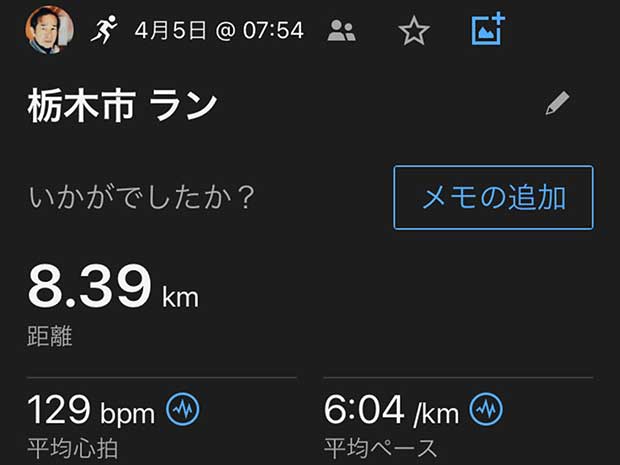Add a photo to this activity

pyautogui.click(x=488, y=29)
